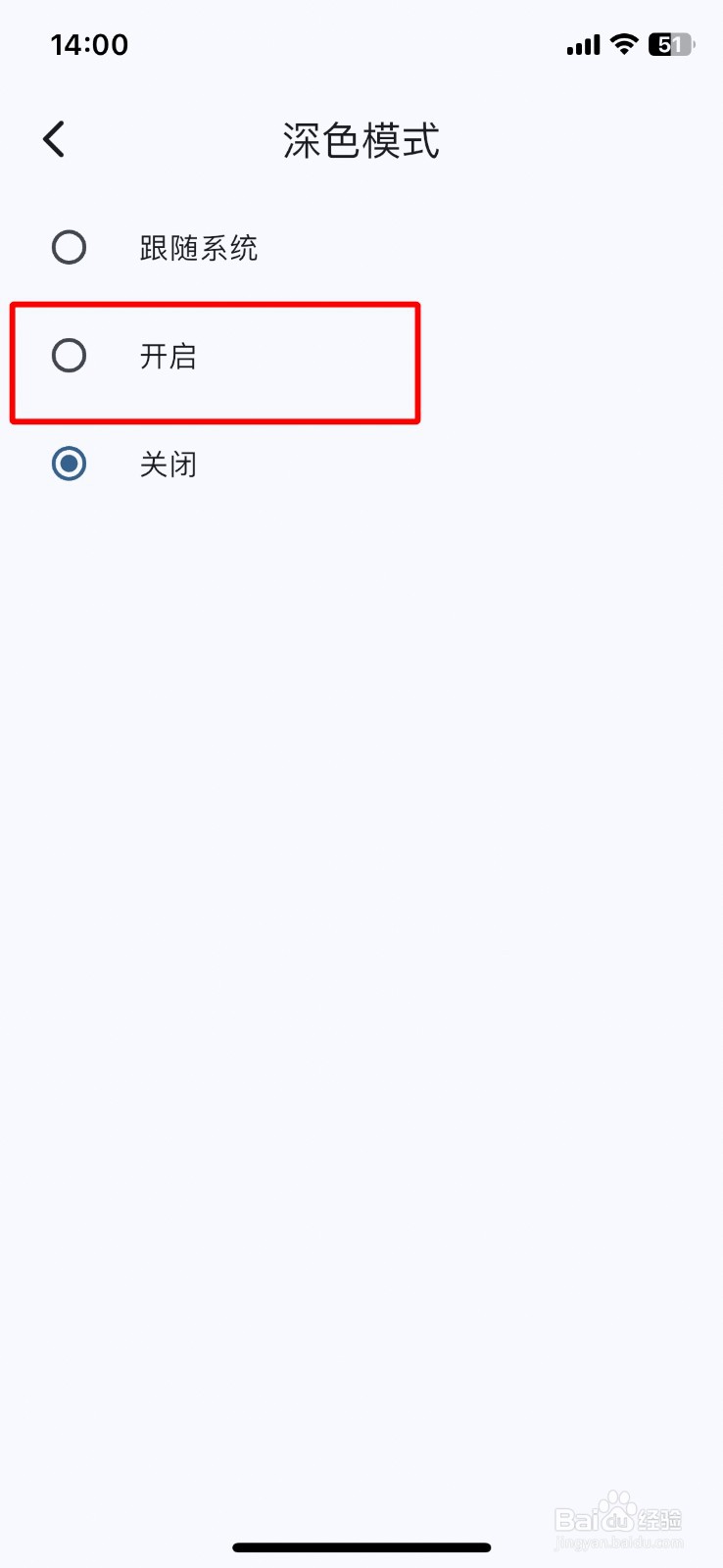Tap the 开启 radio circle icon
723x1568 pixels.
pos(69,356)
